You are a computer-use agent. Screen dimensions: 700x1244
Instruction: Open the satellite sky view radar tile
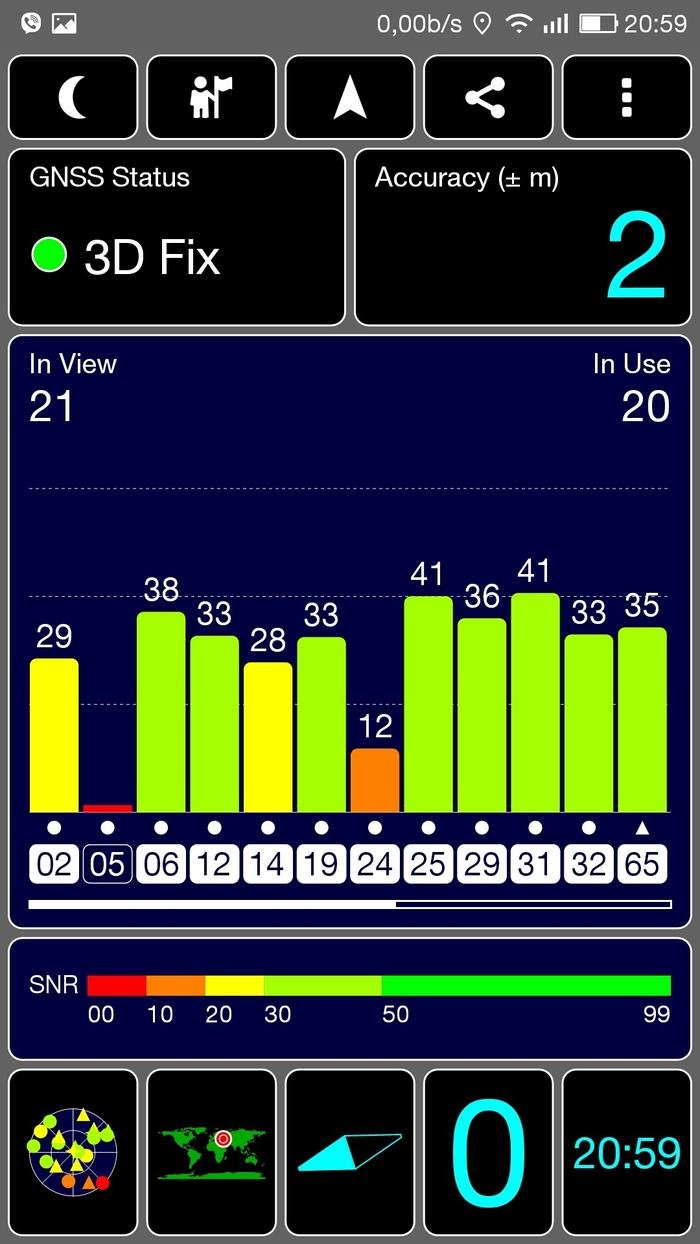[73, 1152]
